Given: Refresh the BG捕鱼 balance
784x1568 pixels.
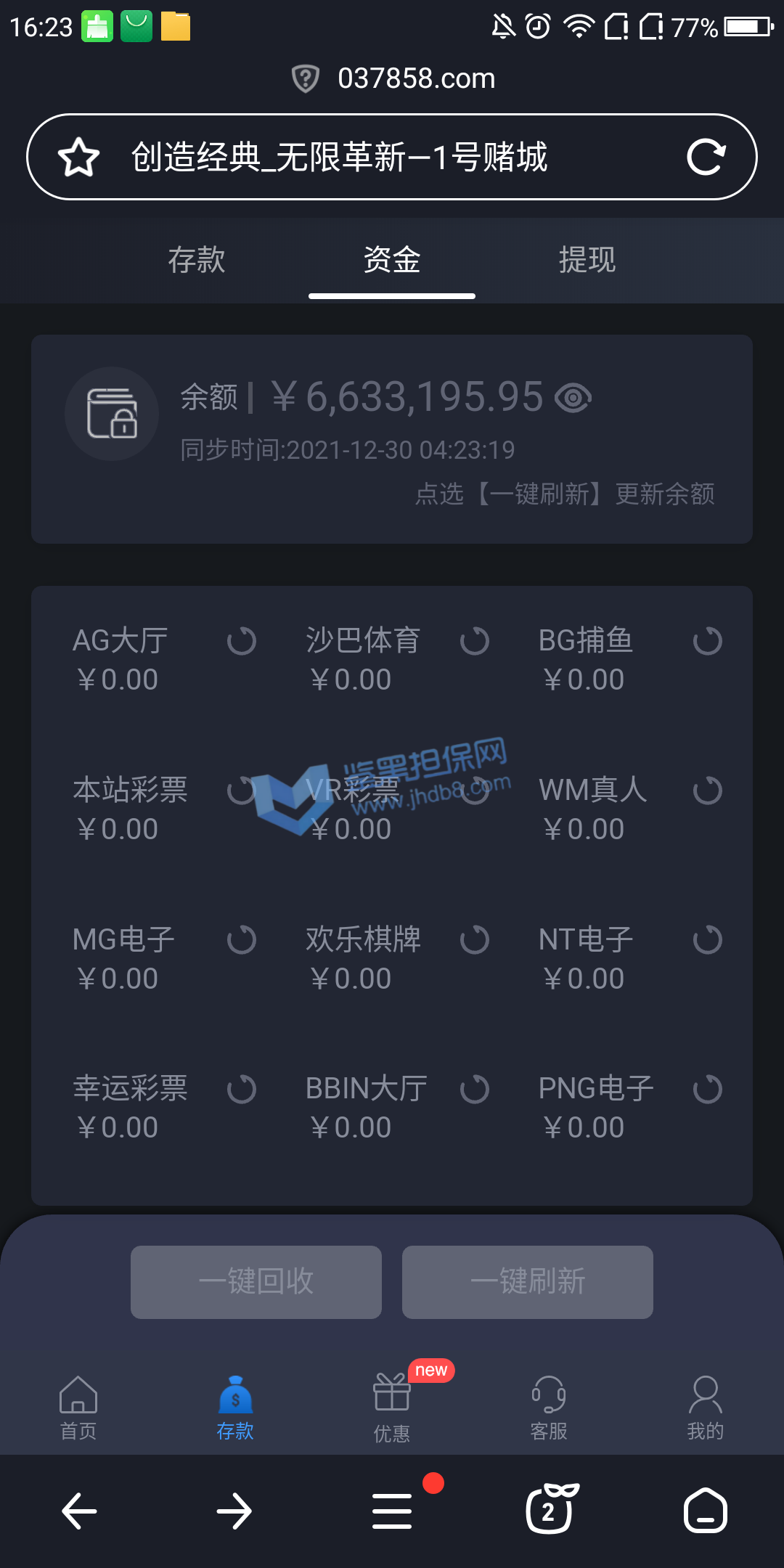Looking at the screenshot, I should pos(708,641).
